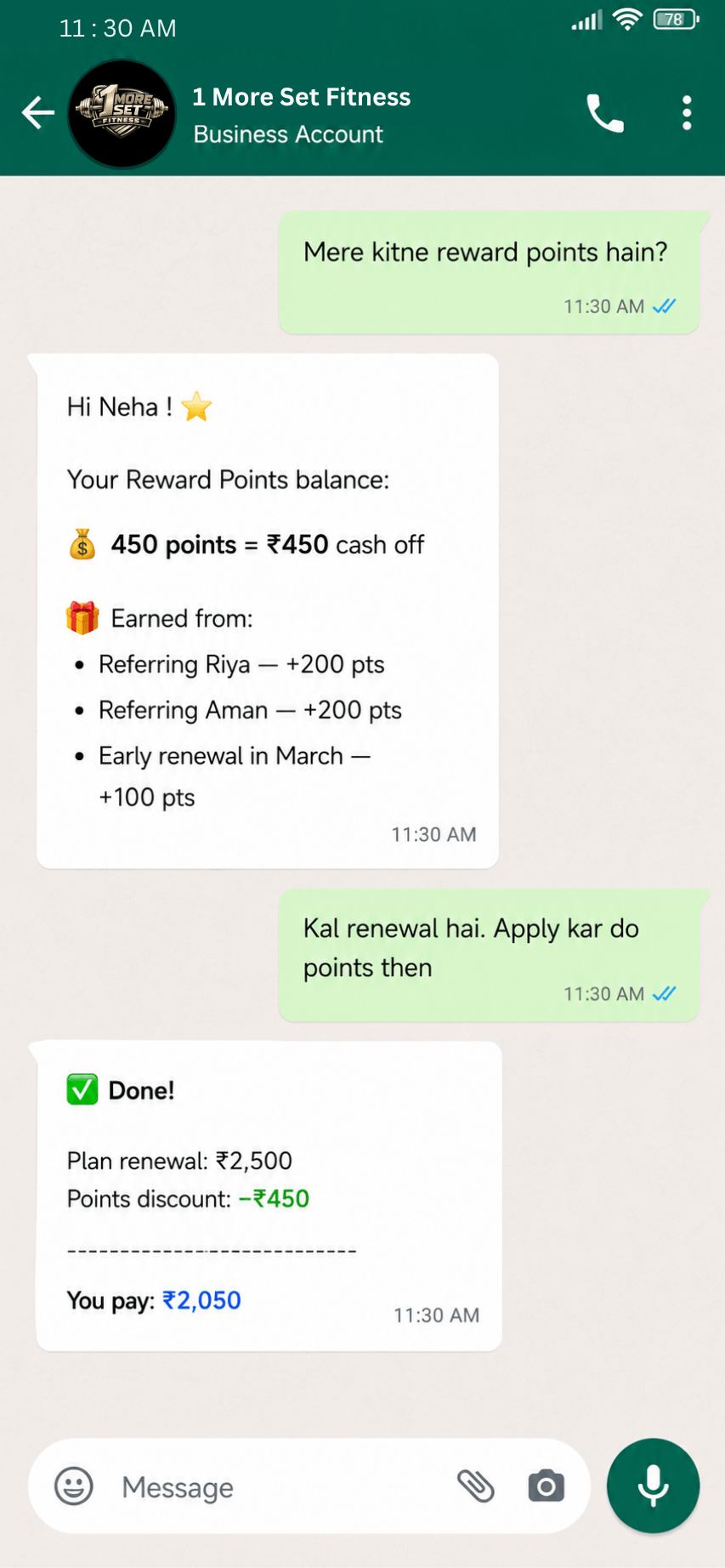725x1568 pixels.
Task: Record a voice message with the microphone
Action: 653,1486
